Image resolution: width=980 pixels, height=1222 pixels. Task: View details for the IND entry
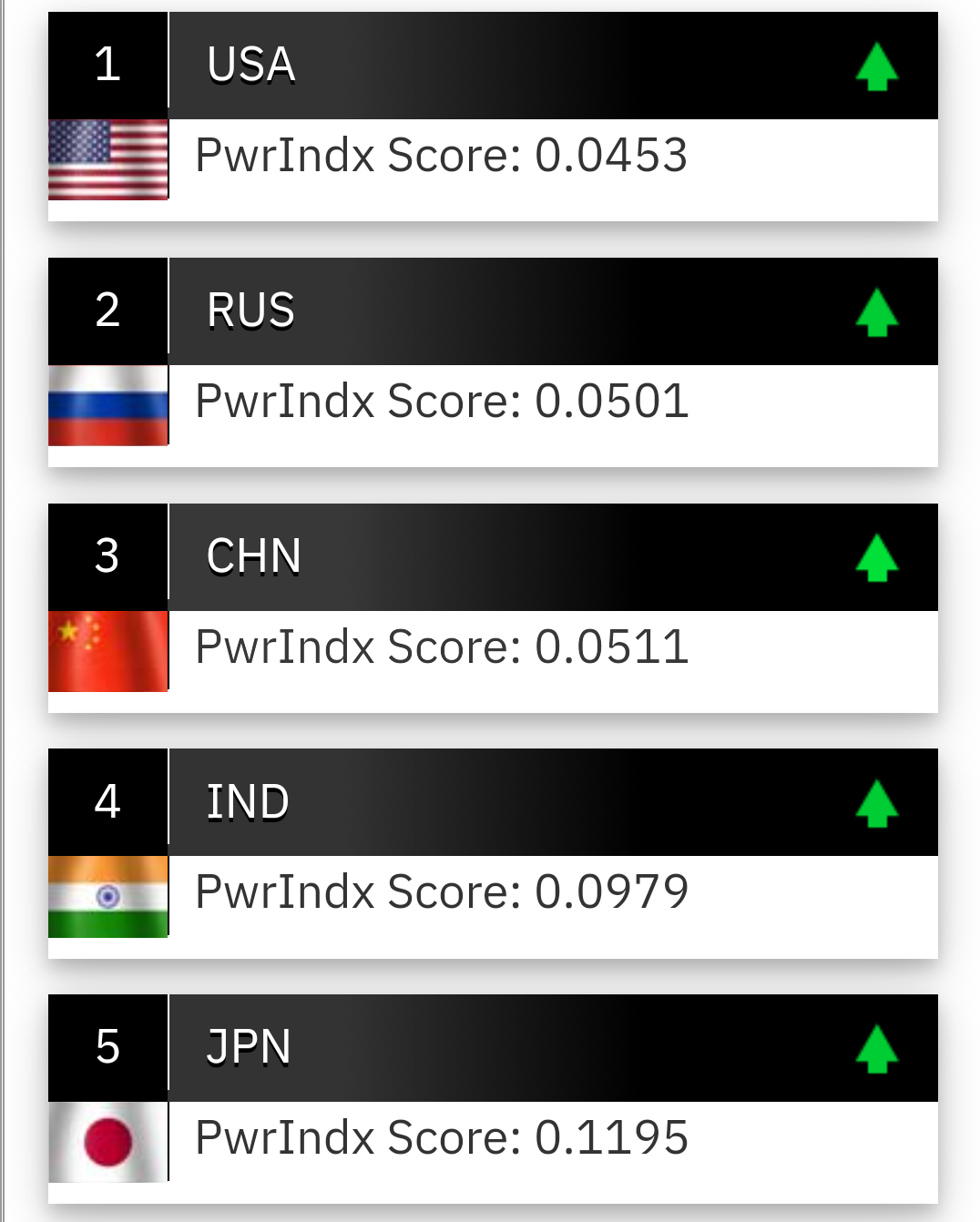pos(492,851)
